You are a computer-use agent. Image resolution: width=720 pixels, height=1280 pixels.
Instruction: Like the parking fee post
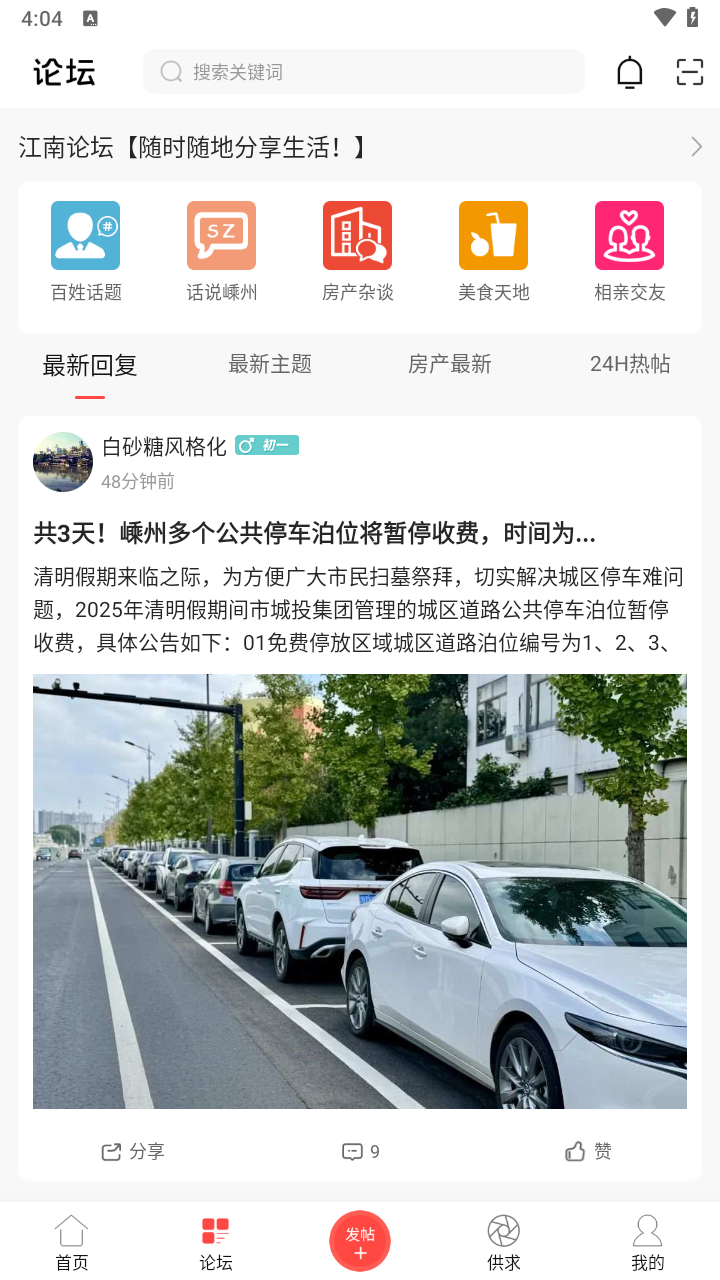[588, 1151]
